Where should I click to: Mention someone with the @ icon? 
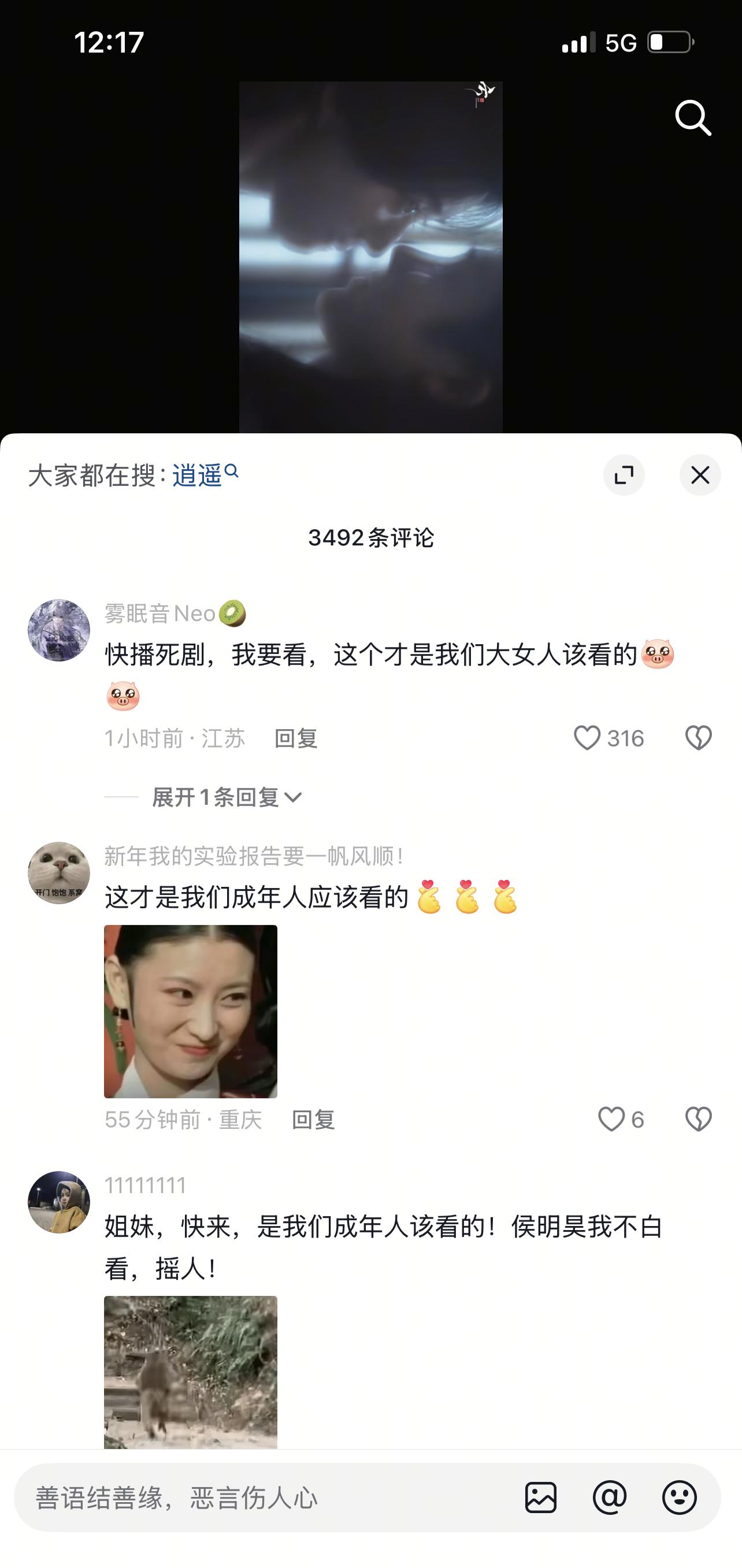pos(609,1498)
